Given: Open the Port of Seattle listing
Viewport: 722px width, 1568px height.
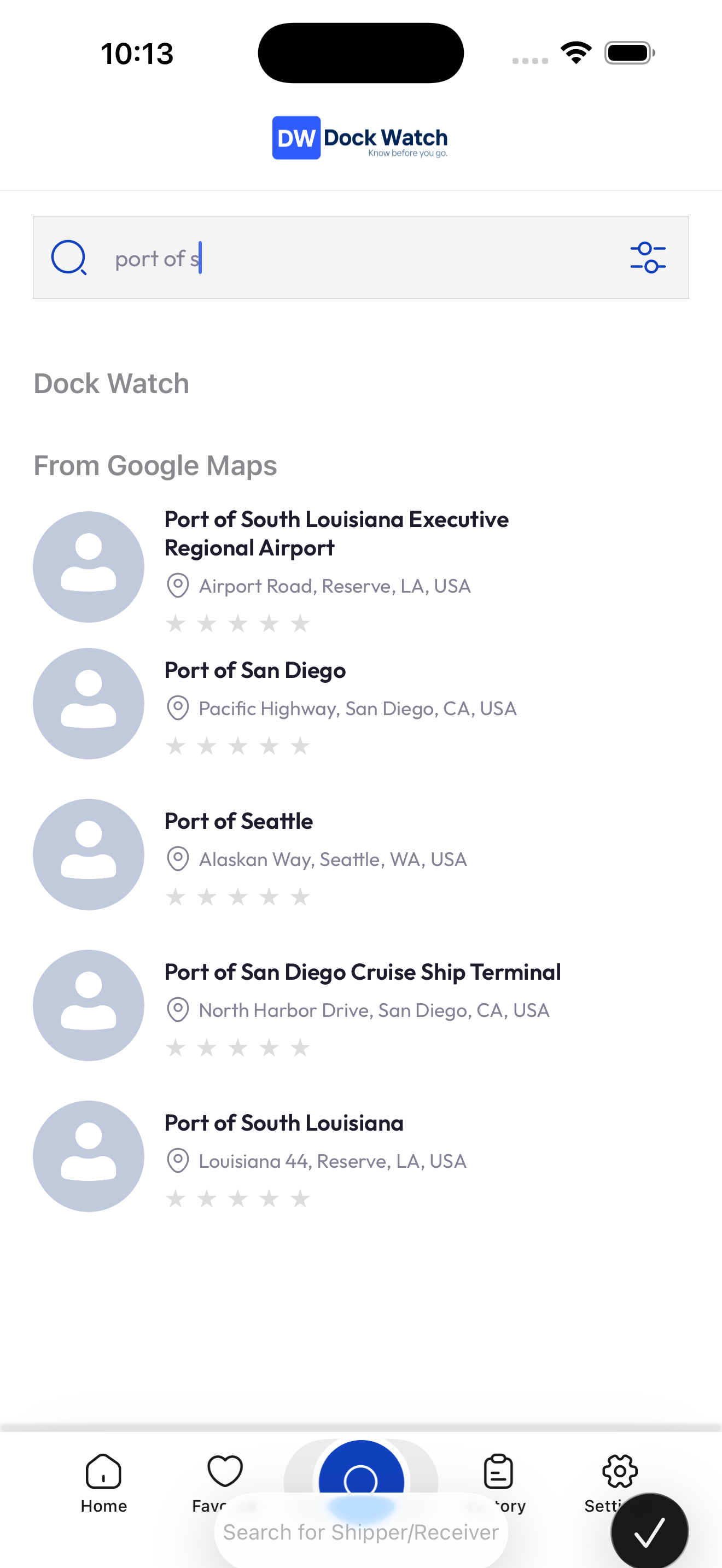Looking at the screenshot, I should [x=238, y=821].
